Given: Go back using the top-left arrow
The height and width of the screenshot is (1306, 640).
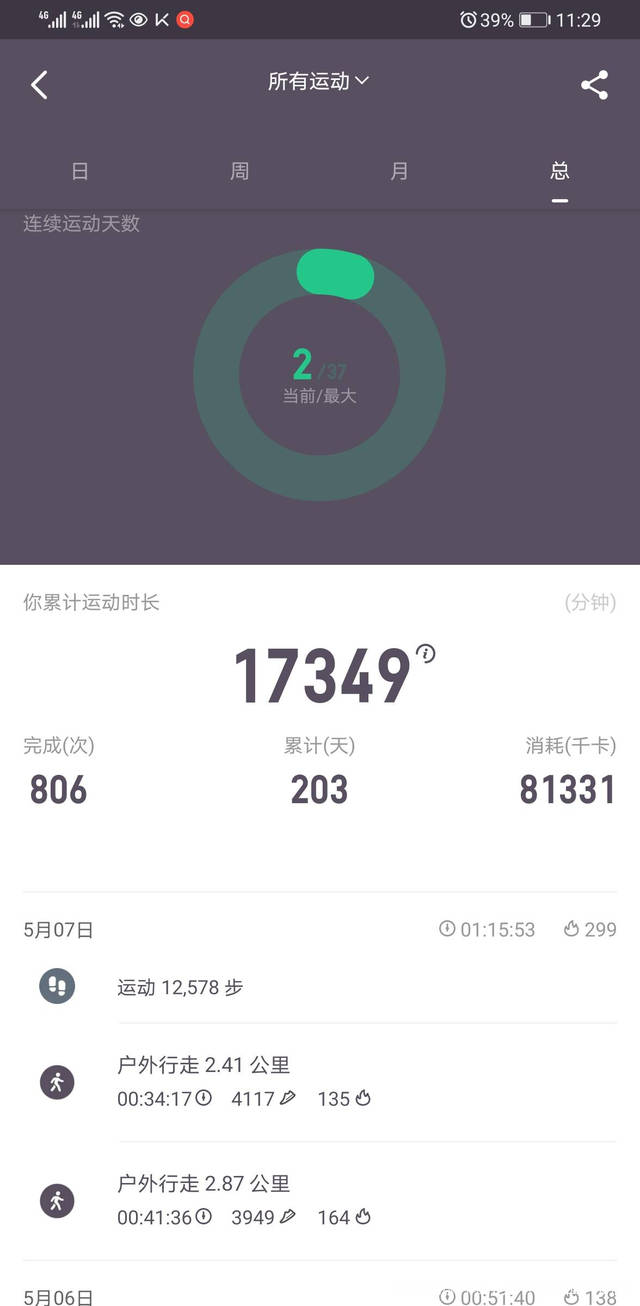Looking at the screenshot, I should (x=39, y=85).
